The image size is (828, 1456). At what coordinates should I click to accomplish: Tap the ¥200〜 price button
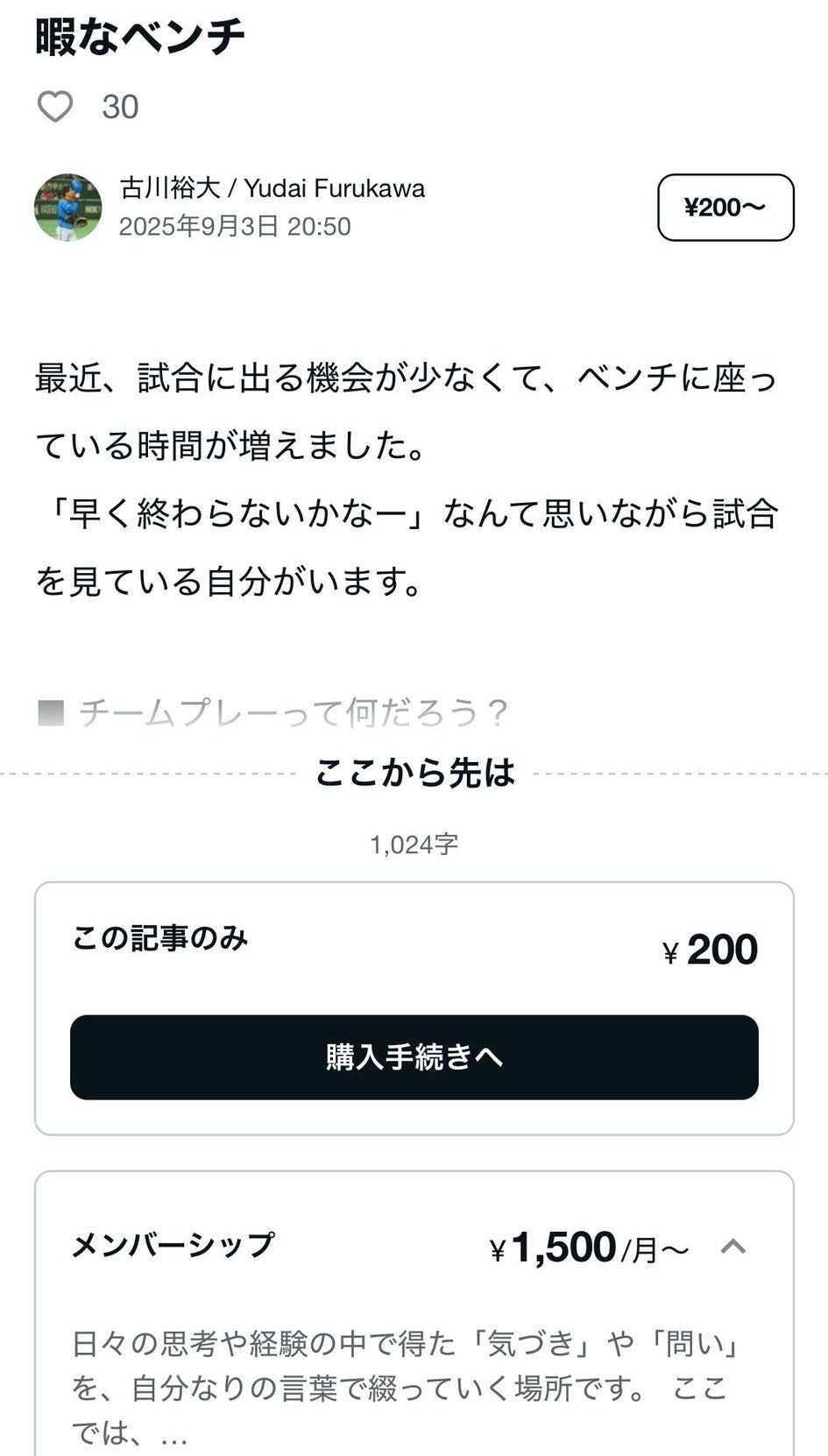[x=725, y=208]
